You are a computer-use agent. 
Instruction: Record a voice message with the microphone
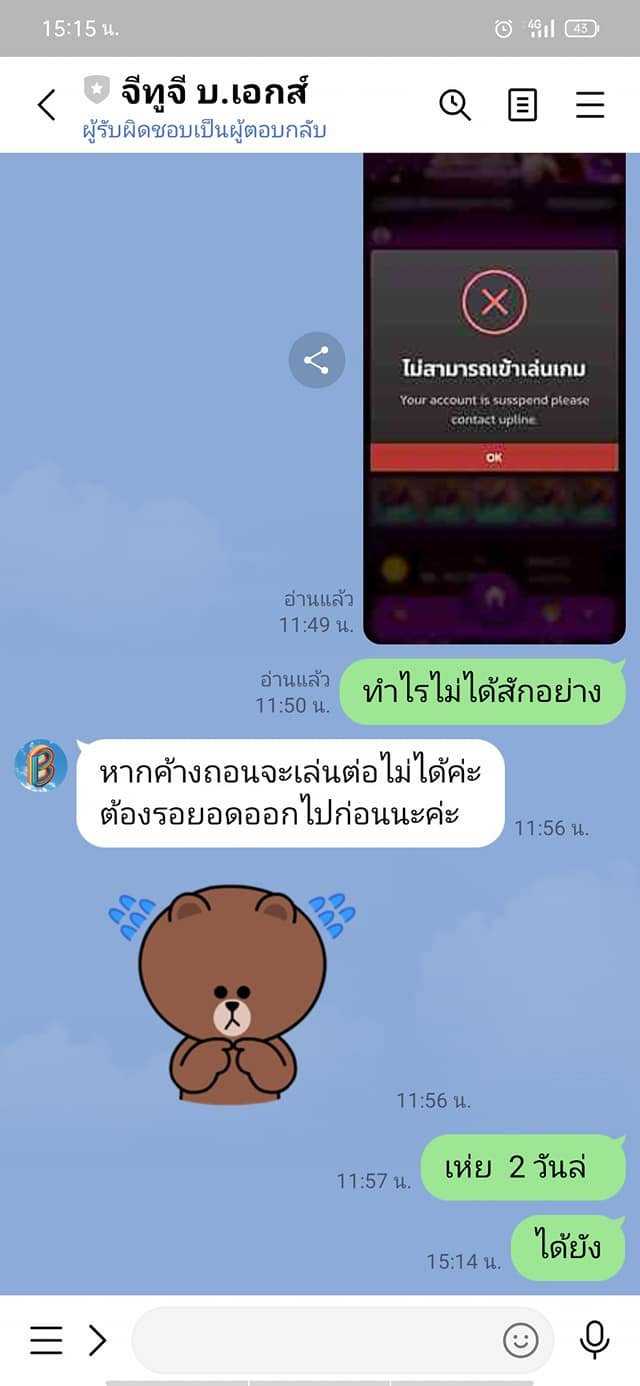click(x=595, y=1340)
